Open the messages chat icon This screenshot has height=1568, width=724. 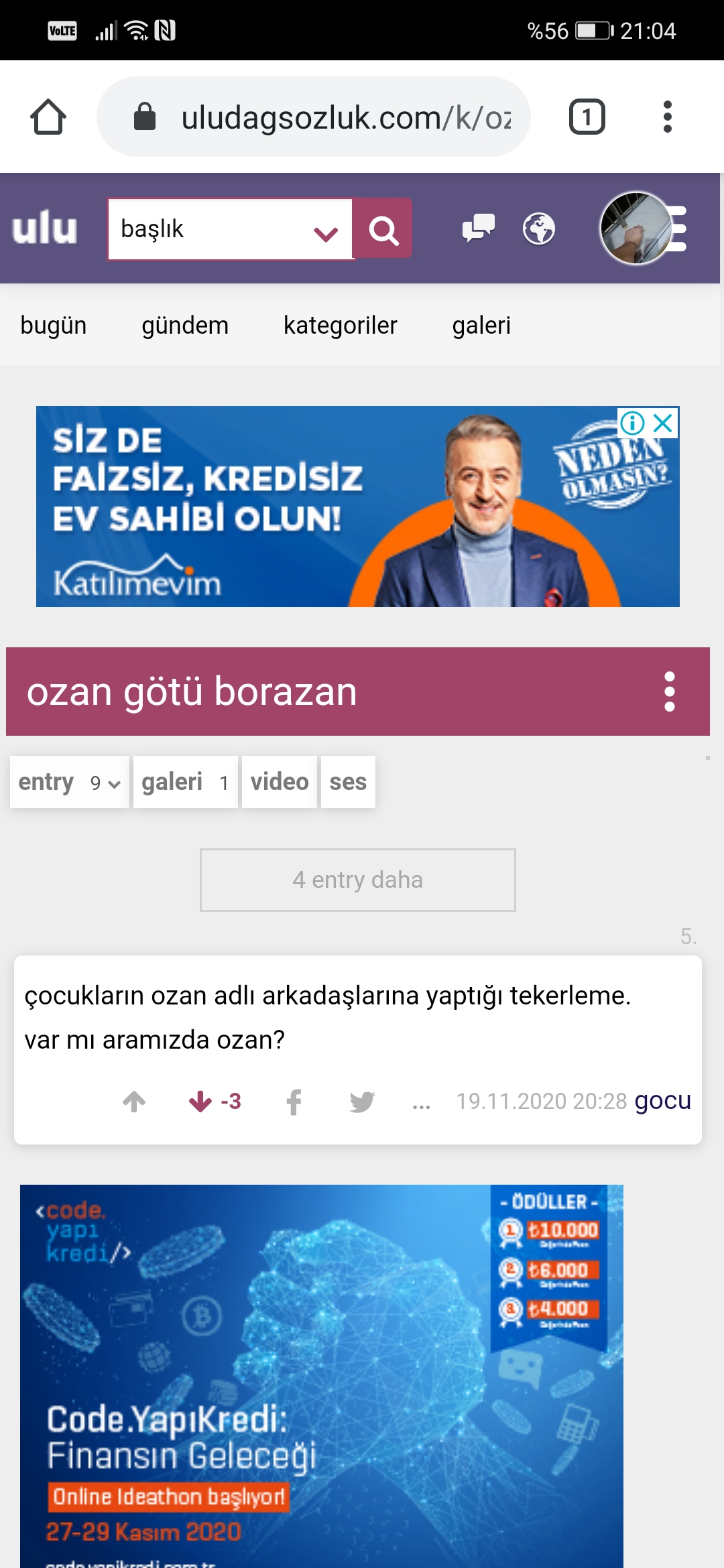click(479, 228)
